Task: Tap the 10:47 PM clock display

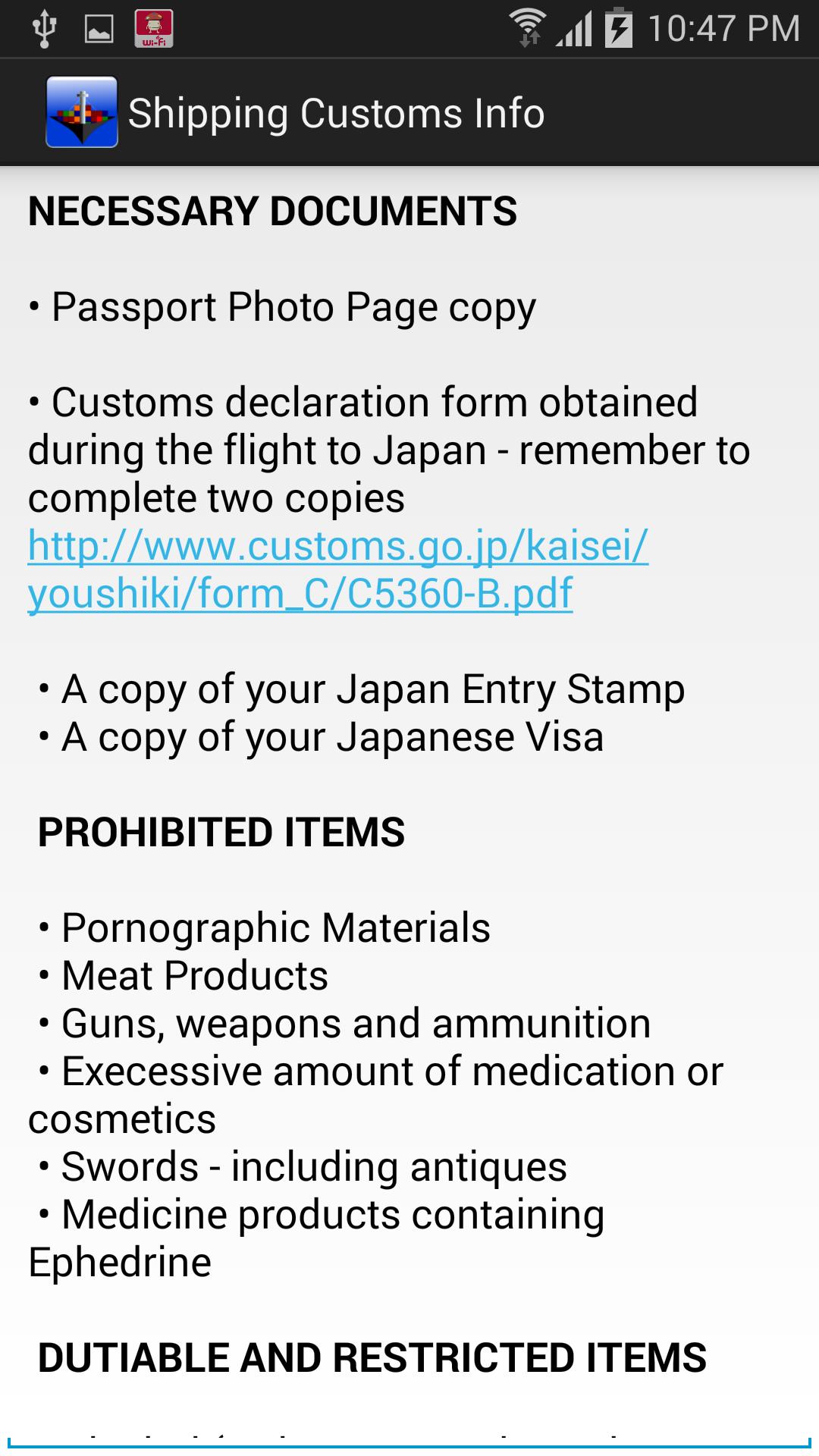Action: [x=720, y=27]
